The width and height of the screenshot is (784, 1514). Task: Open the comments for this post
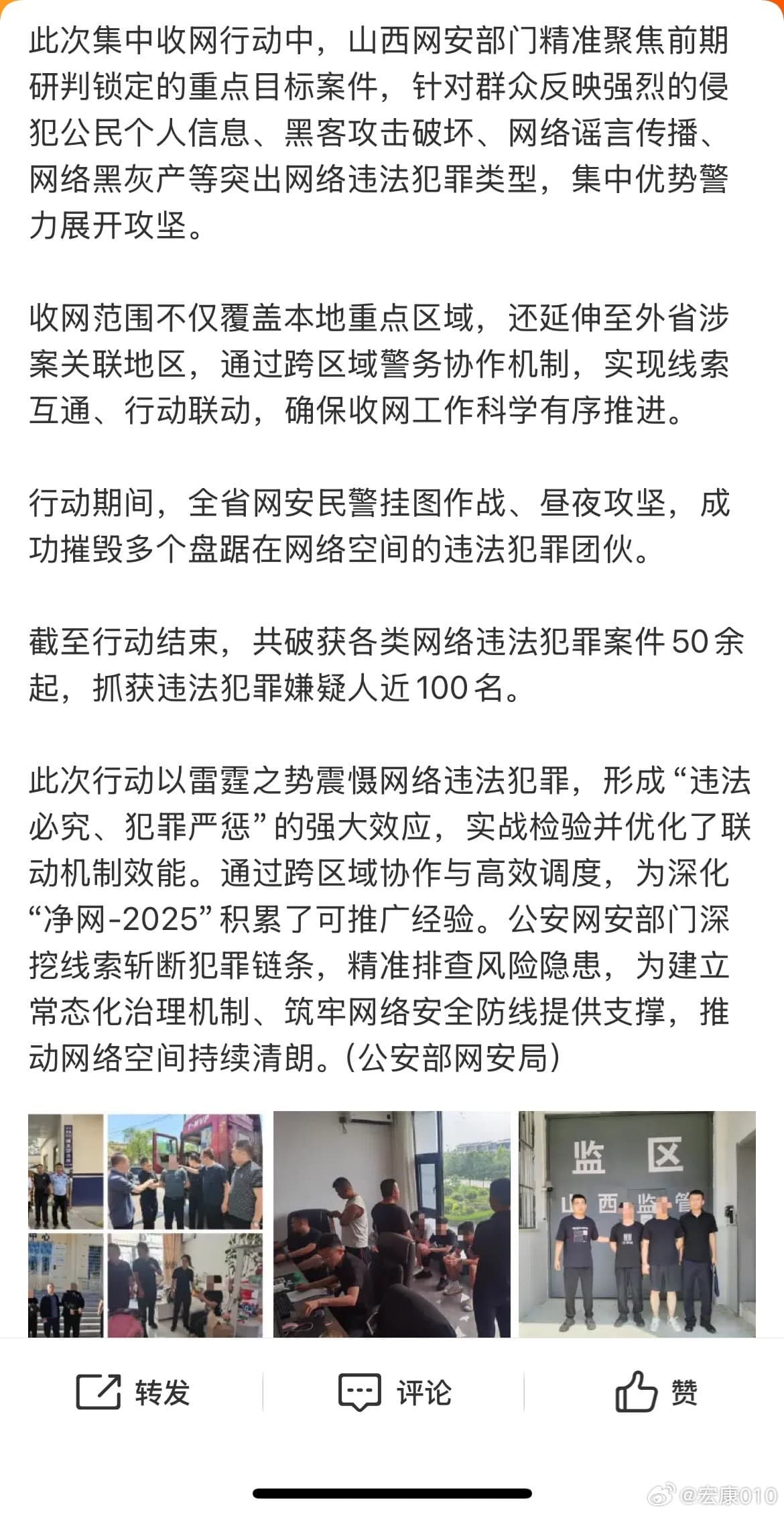394,1392
